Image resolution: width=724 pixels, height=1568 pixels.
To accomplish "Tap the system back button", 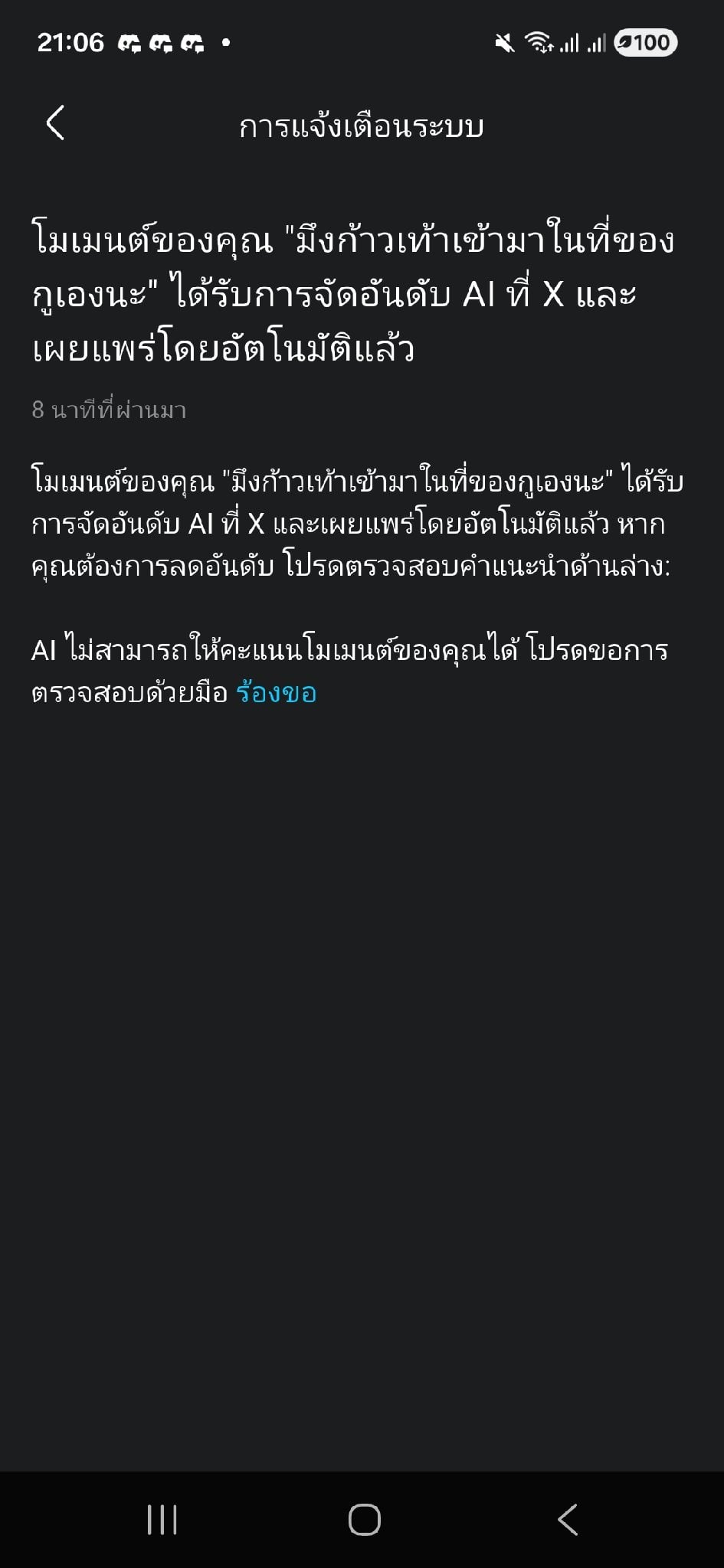I will [567, 1520].
